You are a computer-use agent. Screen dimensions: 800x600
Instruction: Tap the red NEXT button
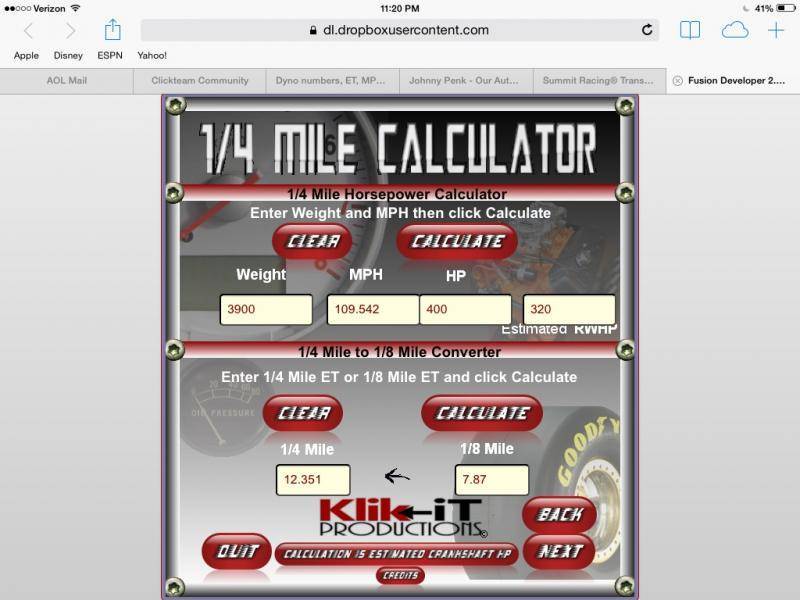(560, 551)
